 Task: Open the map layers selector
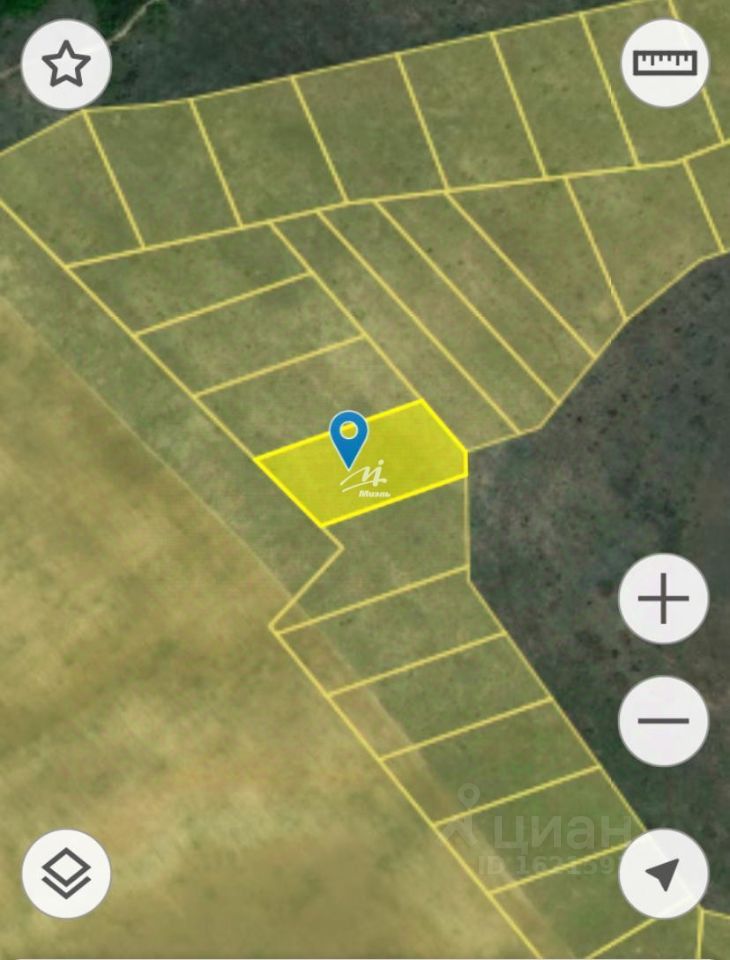click(66, 873)
